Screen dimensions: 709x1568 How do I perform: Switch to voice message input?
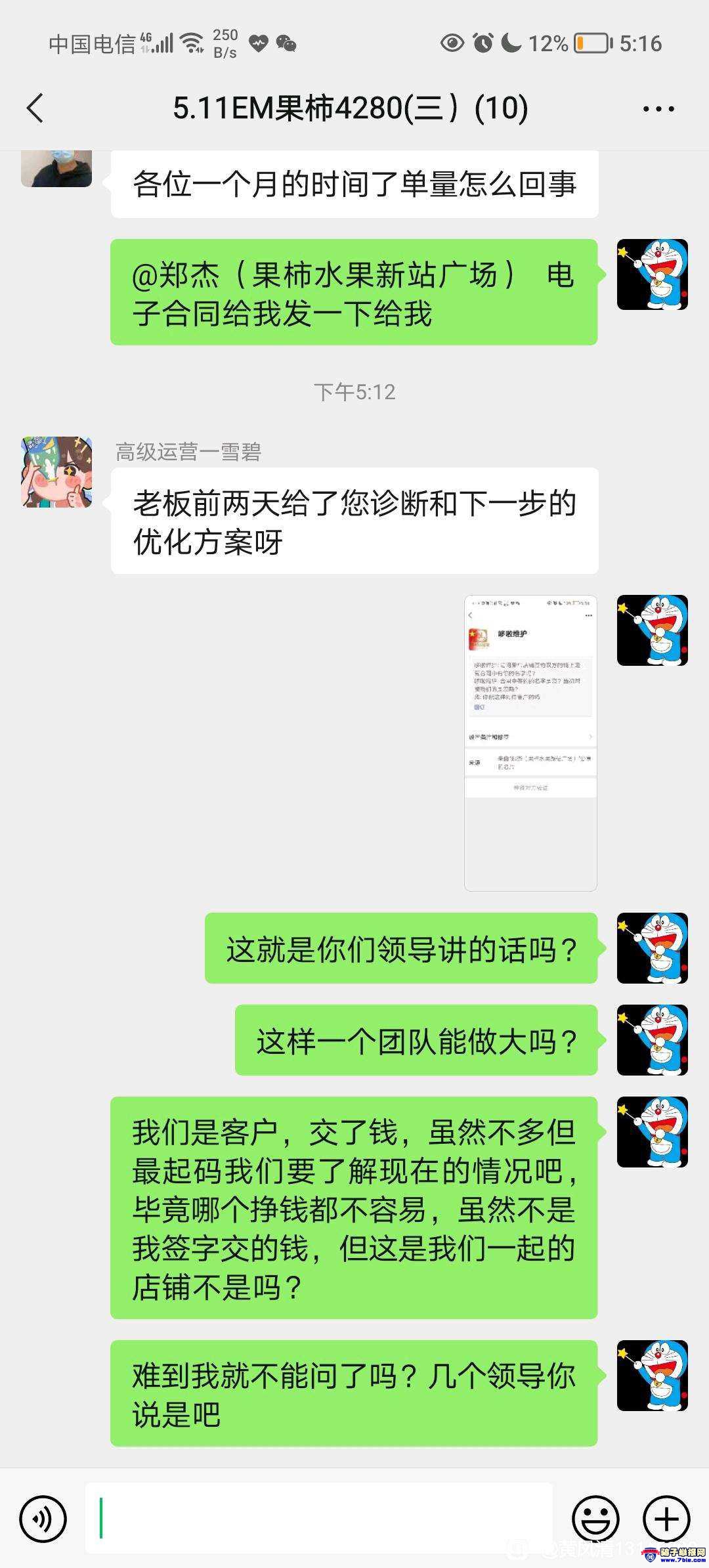click(x=43, y=1519)
